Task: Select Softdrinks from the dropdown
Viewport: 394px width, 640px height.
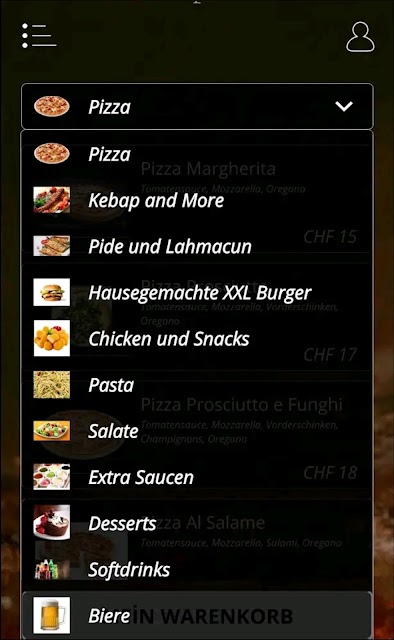Action: click(x=197, y=569)
